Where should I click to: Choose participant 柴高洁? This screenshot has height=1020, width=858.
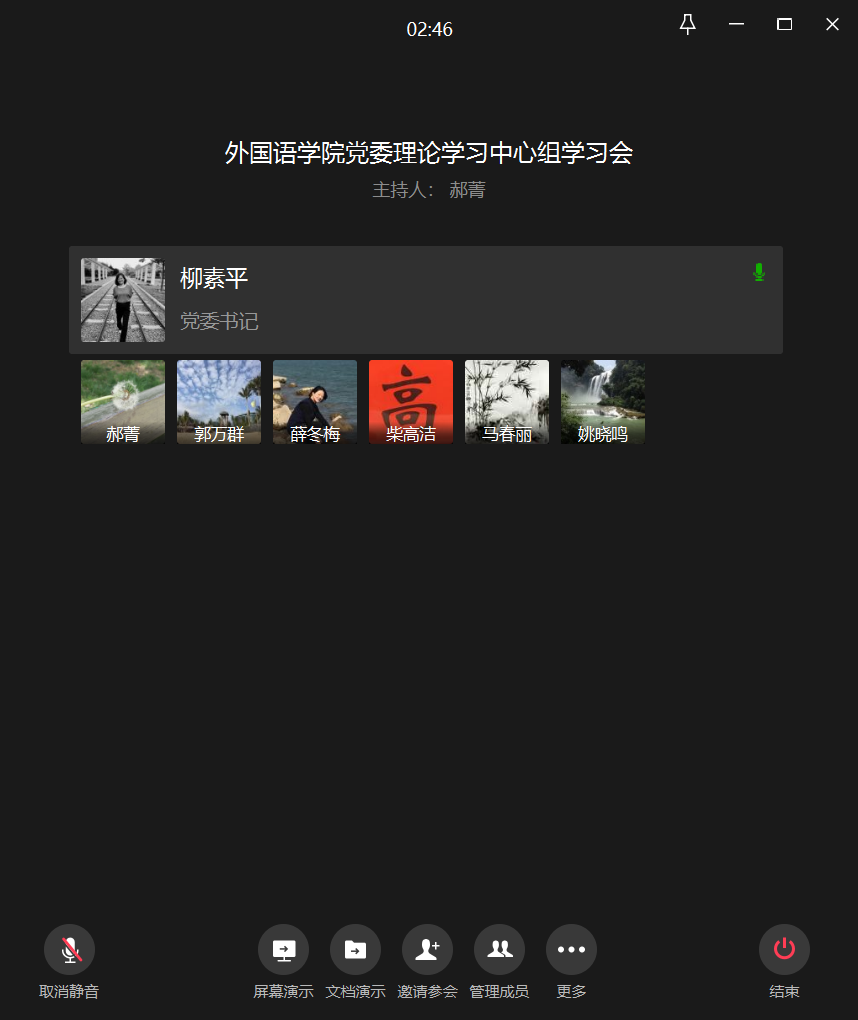point(411,402)
